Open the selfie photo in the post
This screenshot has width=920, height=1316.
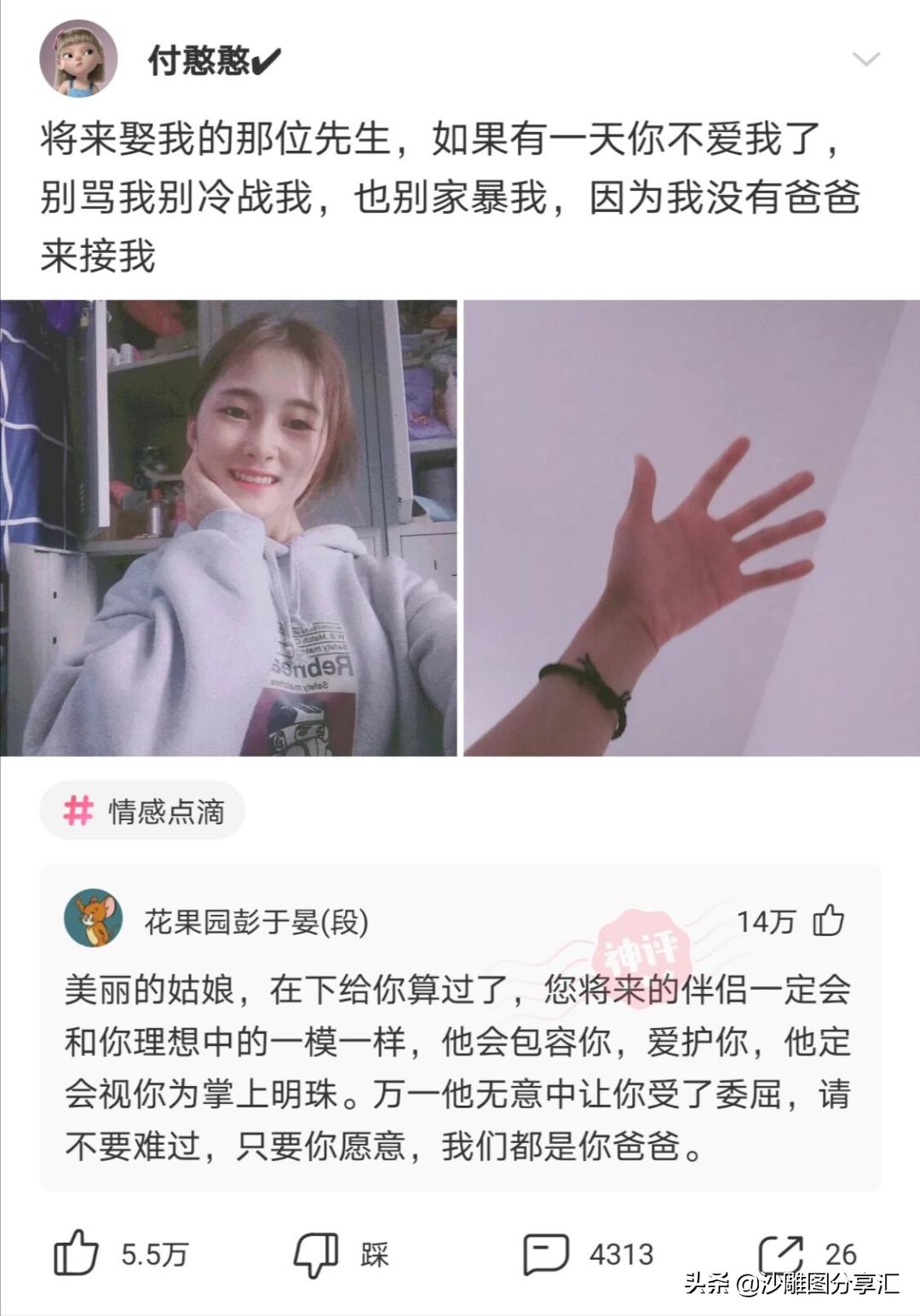pyautogui.click(x=228, y=527)
